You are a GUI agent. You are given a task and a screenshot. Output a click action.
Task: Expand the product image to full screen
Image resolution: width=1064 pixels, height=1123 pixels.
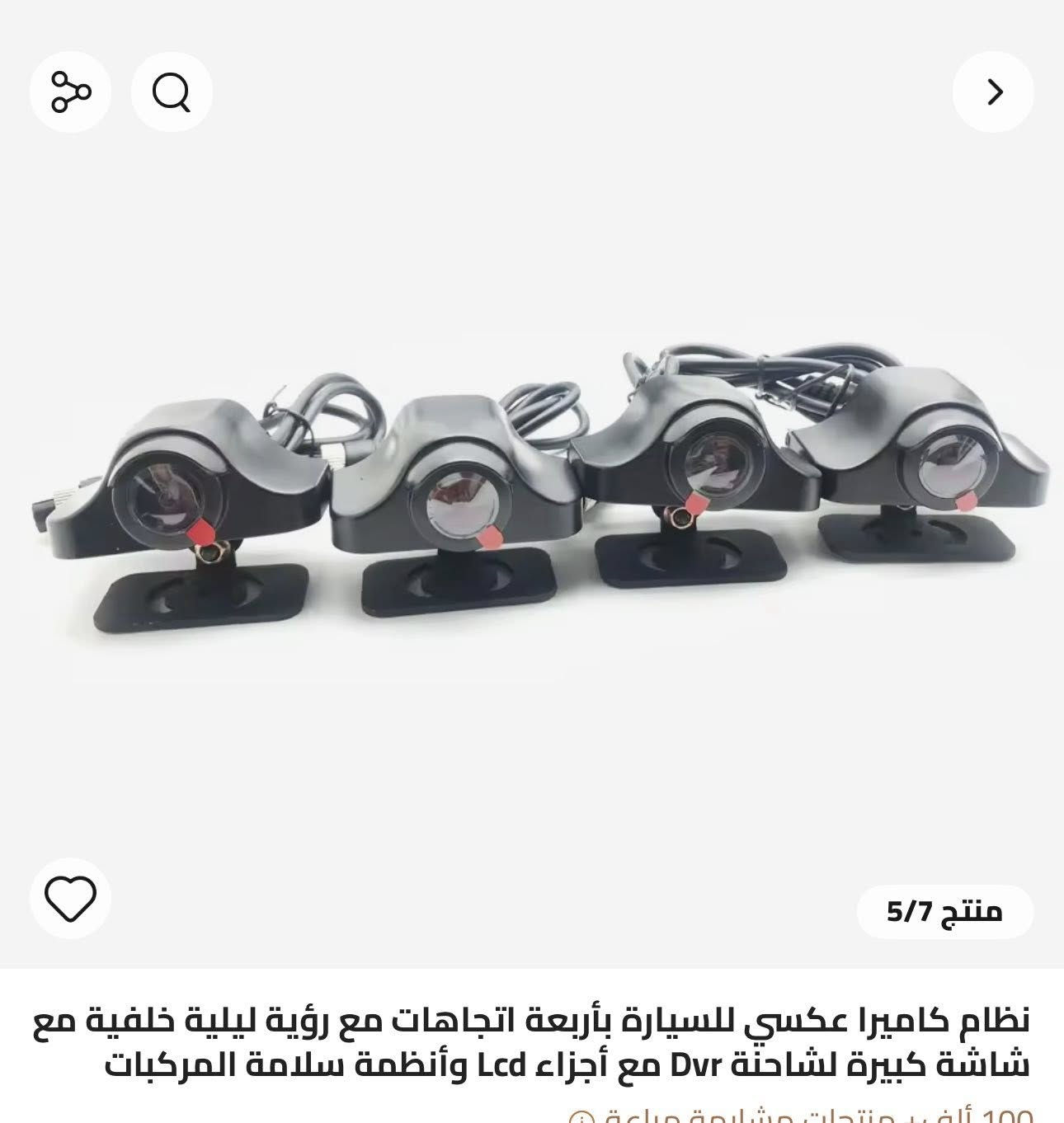(x=532, y=511)
